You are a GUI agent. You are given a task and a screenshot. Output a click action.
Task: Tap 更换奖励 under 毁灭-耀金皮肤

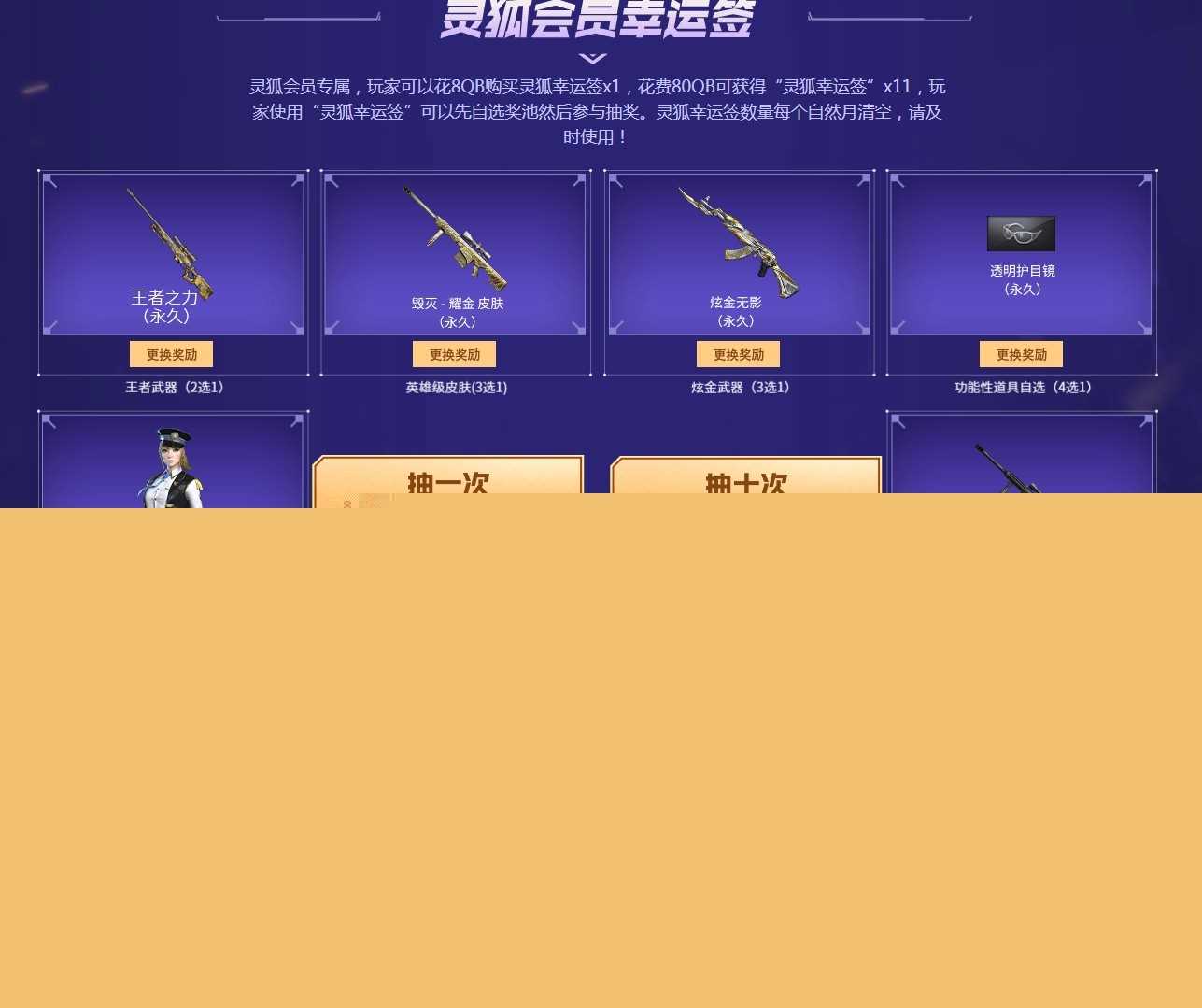[454, 354]
